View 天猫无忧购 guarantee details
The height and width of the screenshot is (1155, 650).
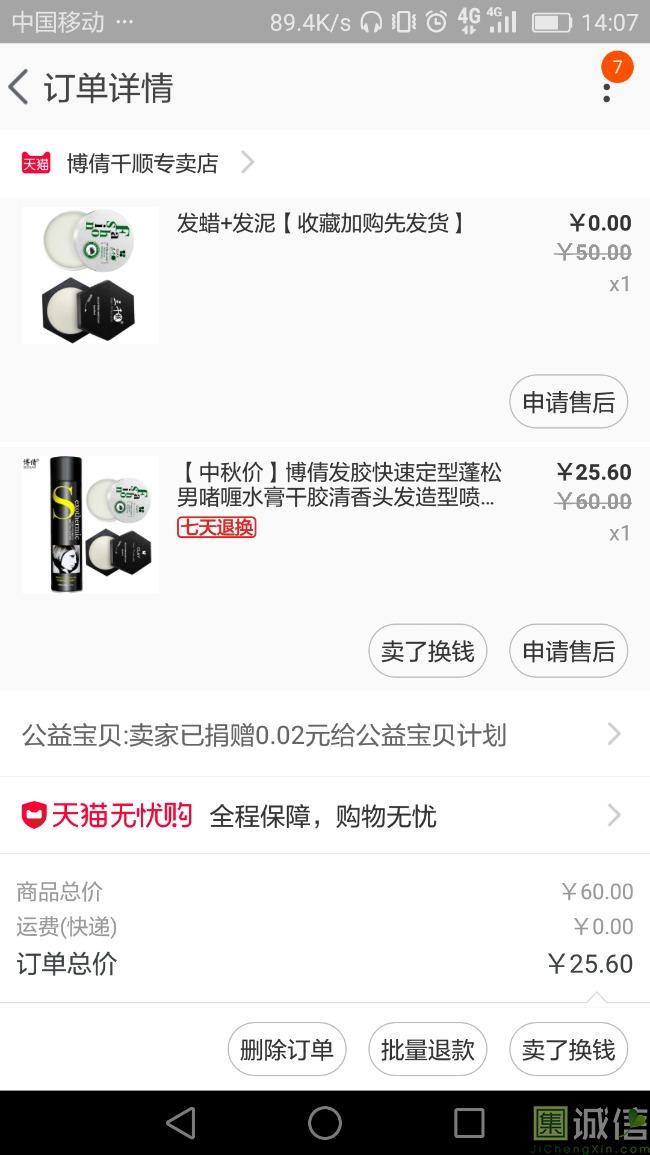click(x=320, y=816)
